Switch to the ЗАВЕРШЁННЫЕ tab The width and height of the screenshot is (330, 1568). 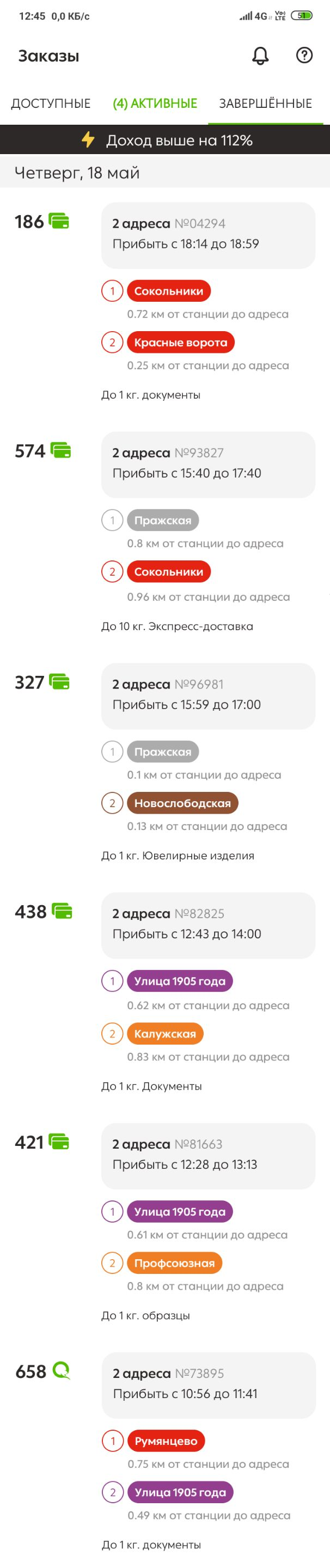[x=265, y=103]
